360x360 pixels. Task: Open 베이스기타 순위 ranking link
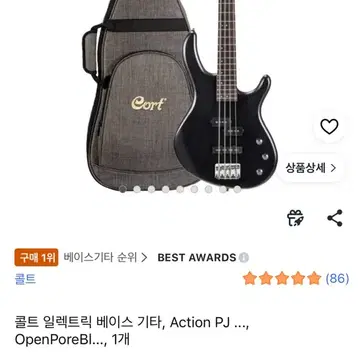[105, 258]
